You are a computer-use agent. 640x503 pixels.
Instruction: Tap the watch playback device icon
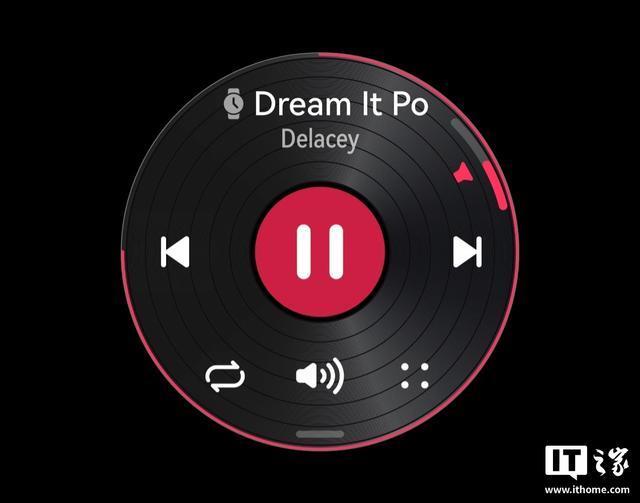pyautogui.click(x=233, y=103)
